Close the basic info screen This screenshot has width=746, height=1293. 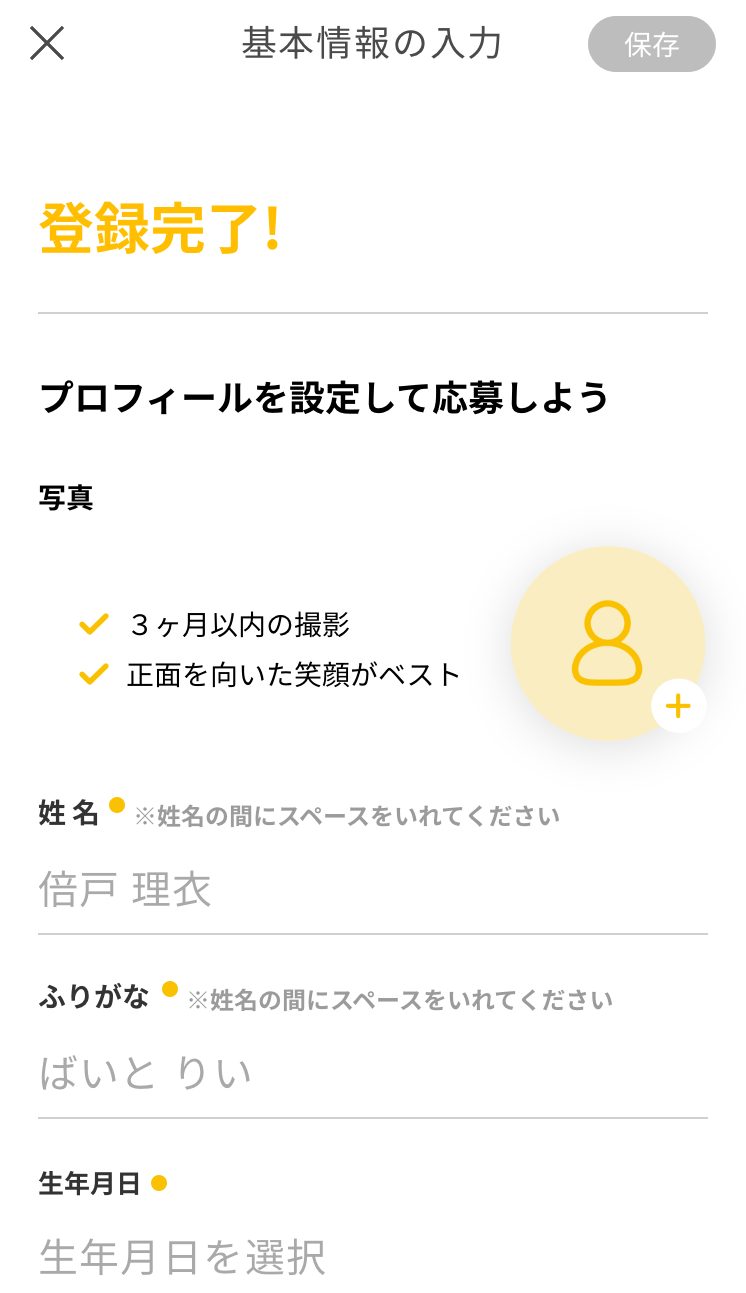point(47,43)
